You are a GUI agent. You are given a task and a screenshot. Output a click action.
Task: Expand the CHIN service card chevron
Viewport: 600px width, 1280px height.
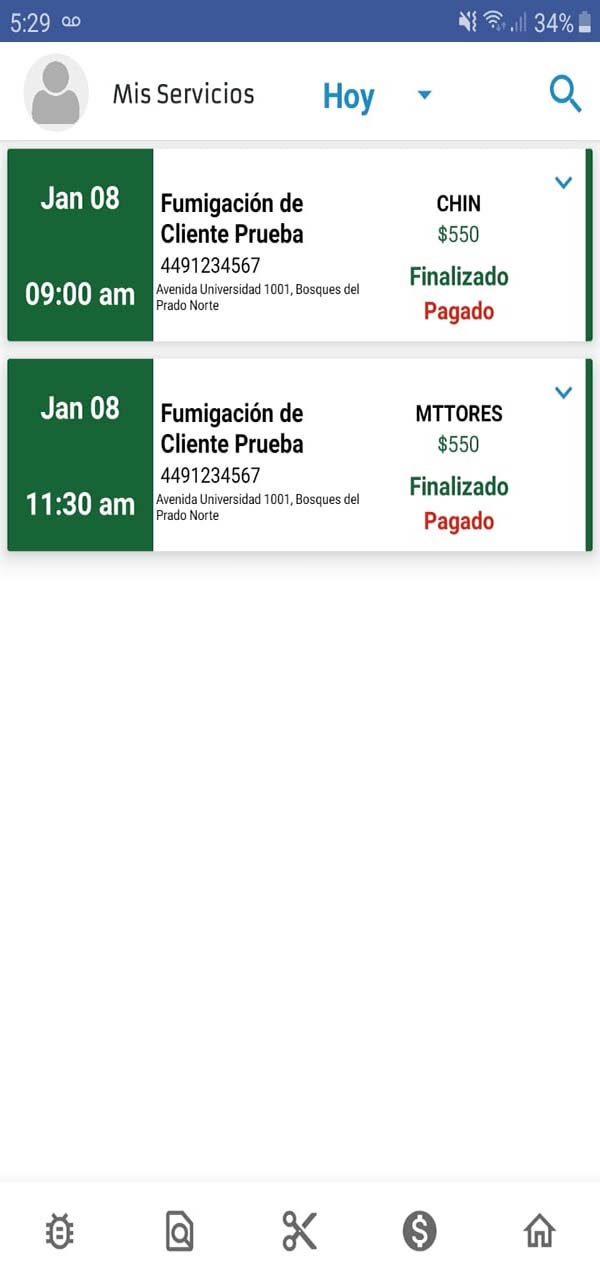[x=563, y=183]
